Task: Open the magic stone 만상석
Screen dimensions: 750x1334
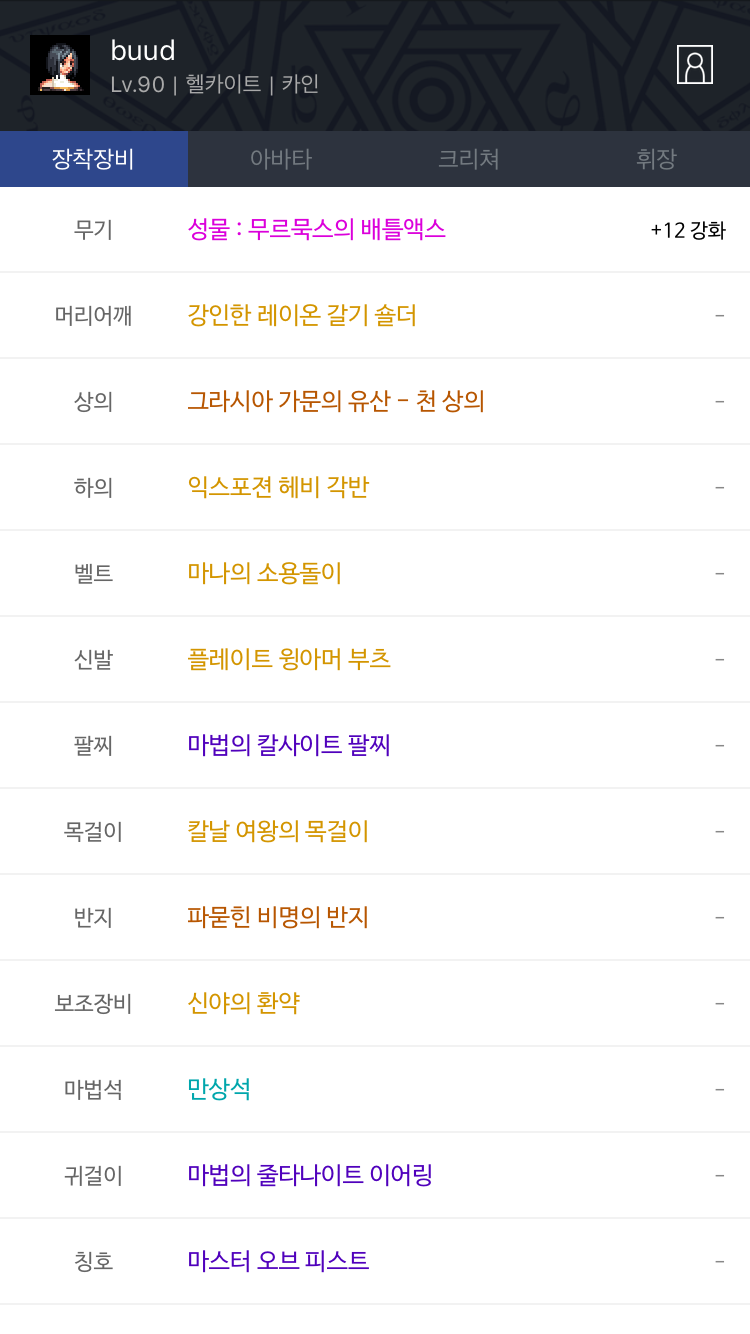Action: coord(219,1089)
